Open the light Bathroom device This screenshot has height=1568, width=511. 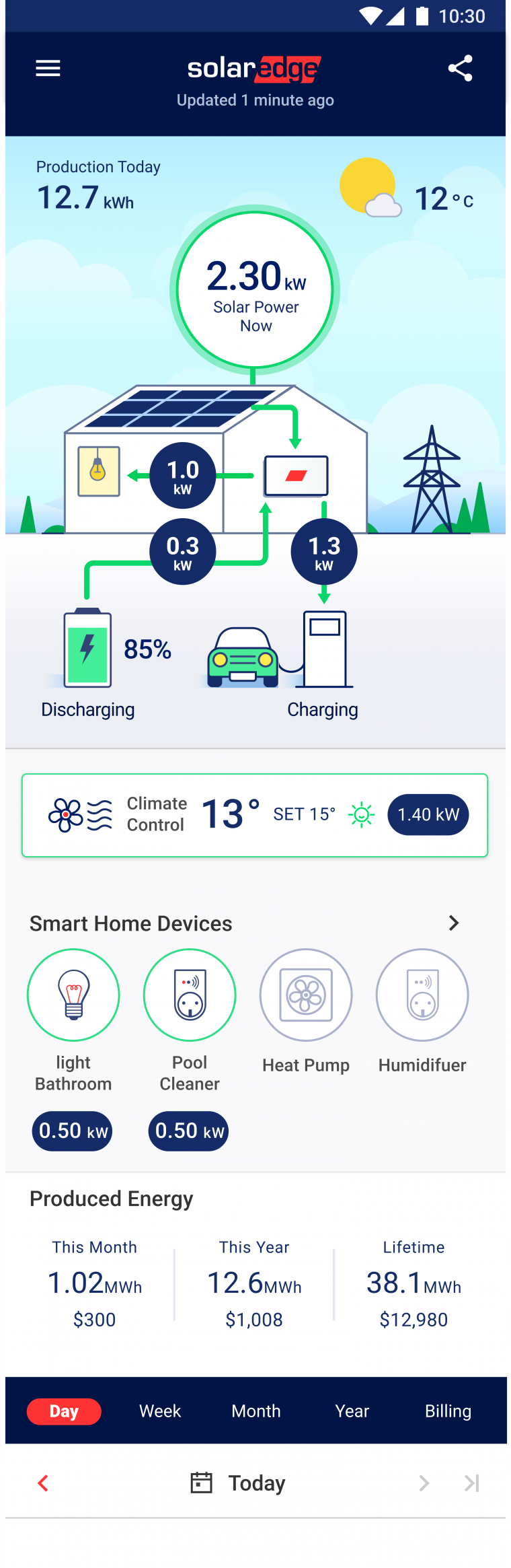coord(73,995)
